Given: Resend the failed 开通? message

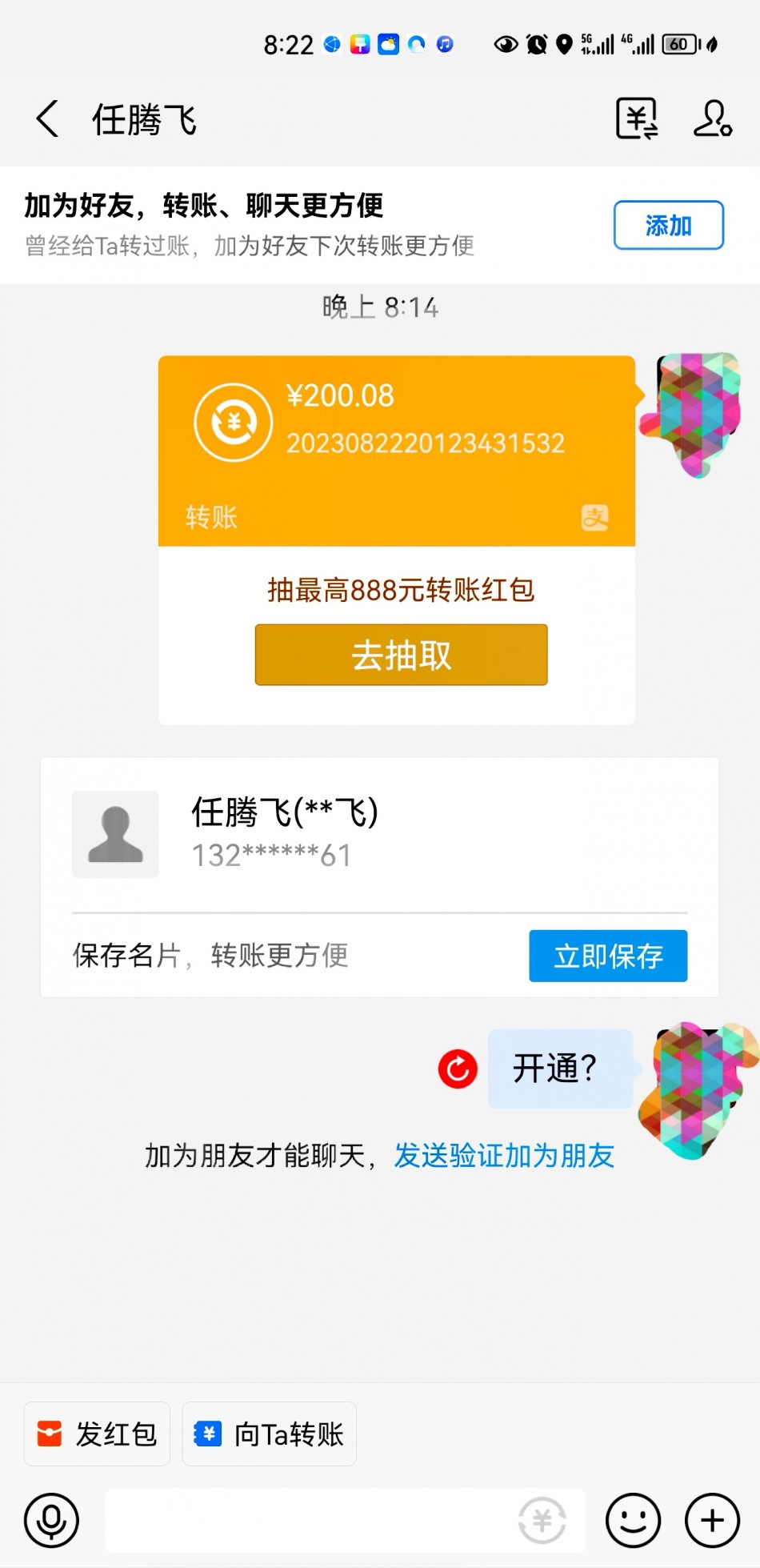Looking at the screenshot, I should [x=458, y=1069].
